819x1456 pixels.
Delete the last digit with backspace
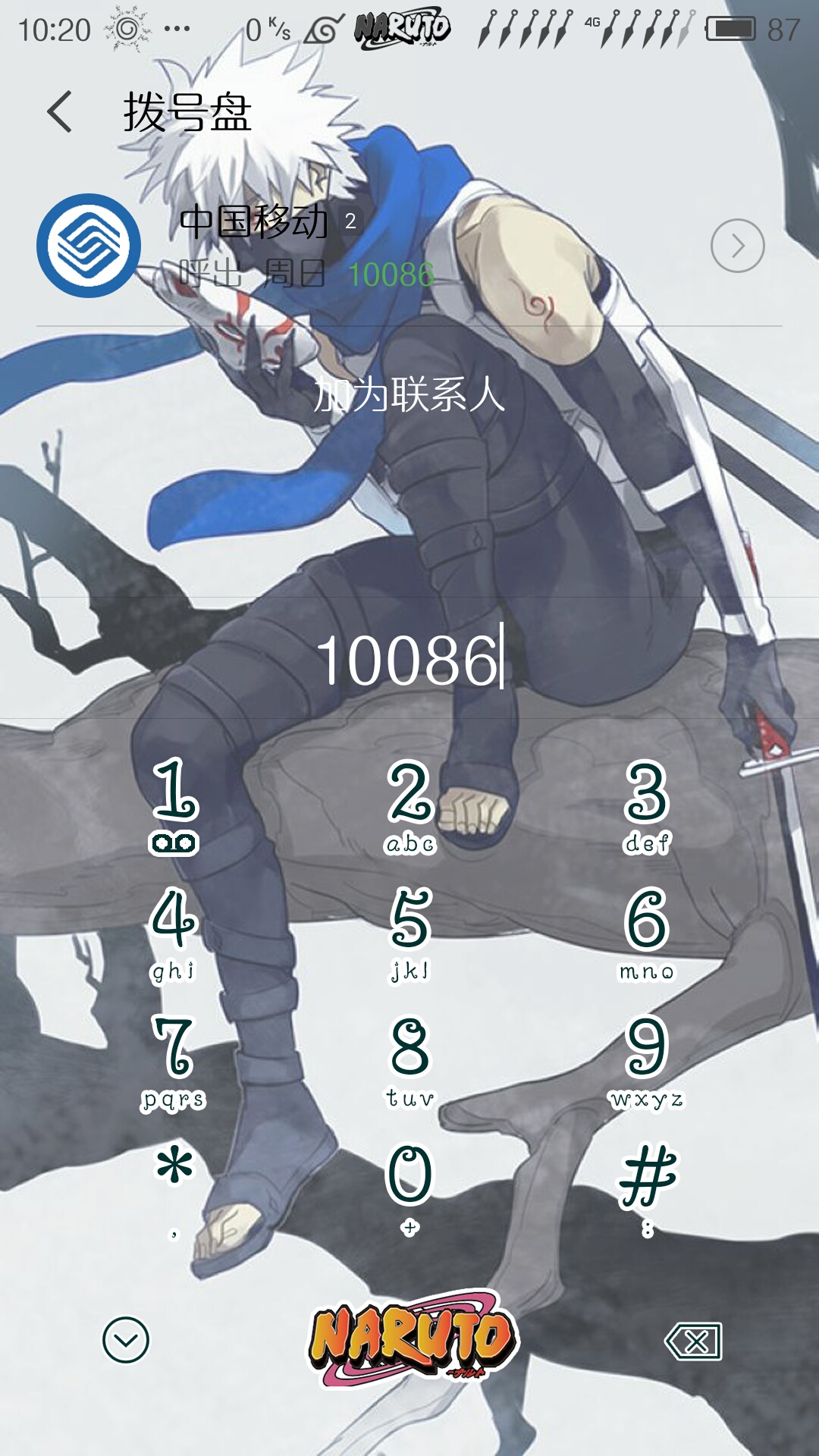coord(693,1341)
